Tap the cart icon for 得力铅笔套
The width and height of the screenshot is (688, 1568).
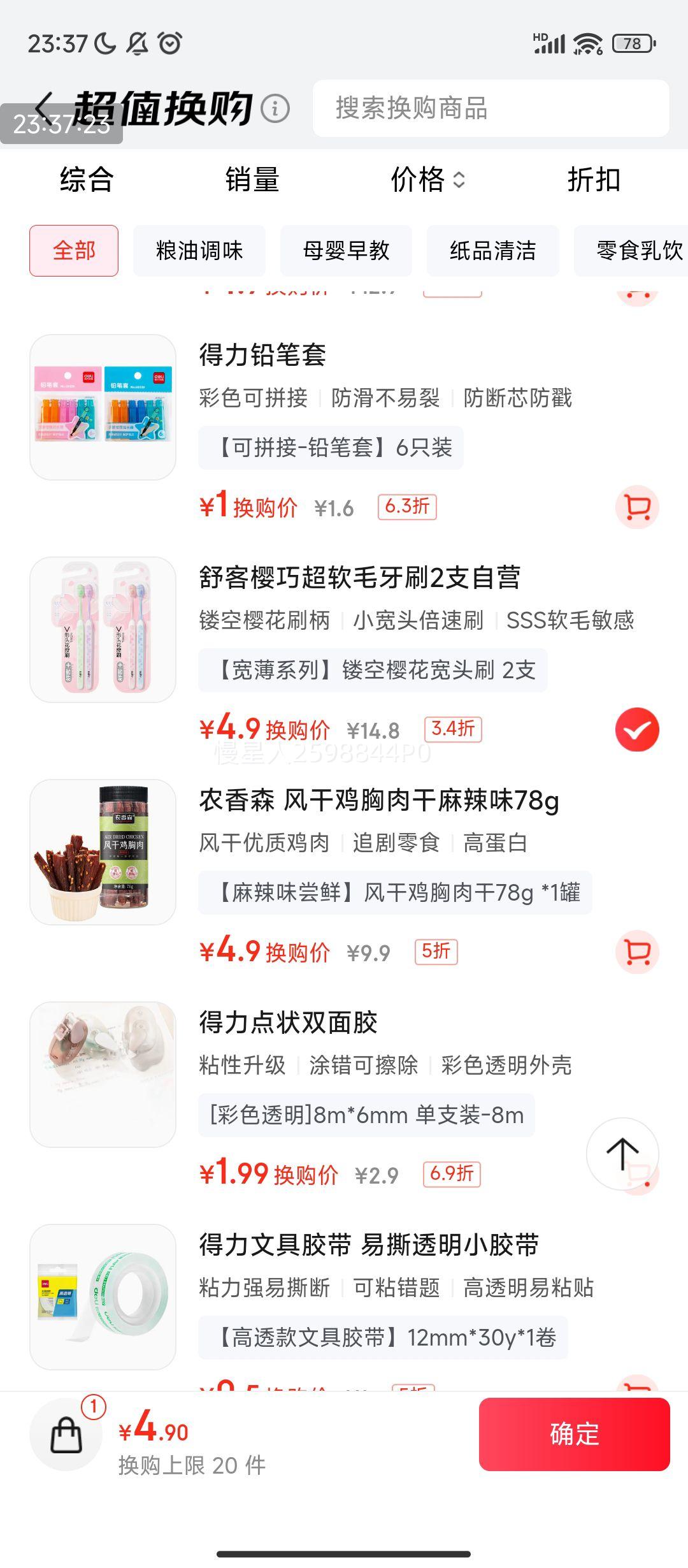point(637,506)
